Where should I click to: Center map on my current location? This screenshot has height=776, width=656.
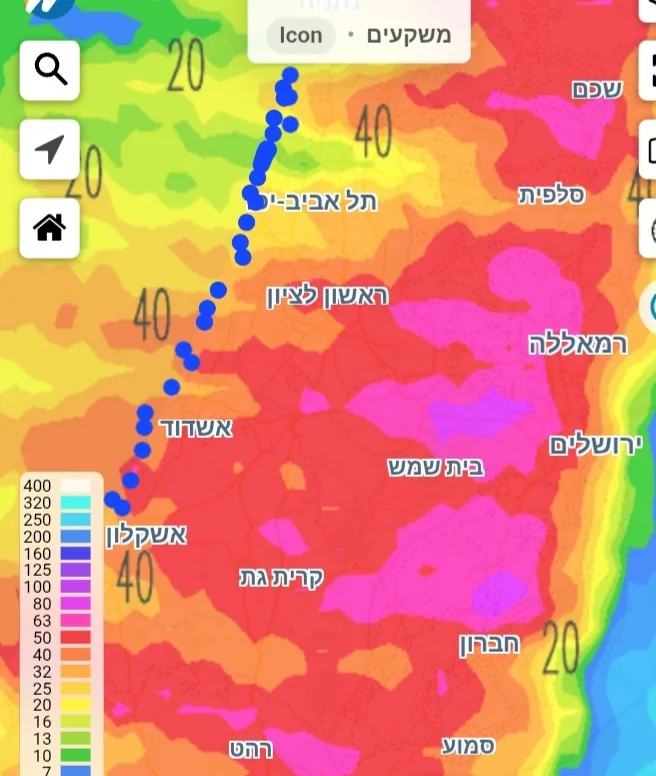(49, 150)
